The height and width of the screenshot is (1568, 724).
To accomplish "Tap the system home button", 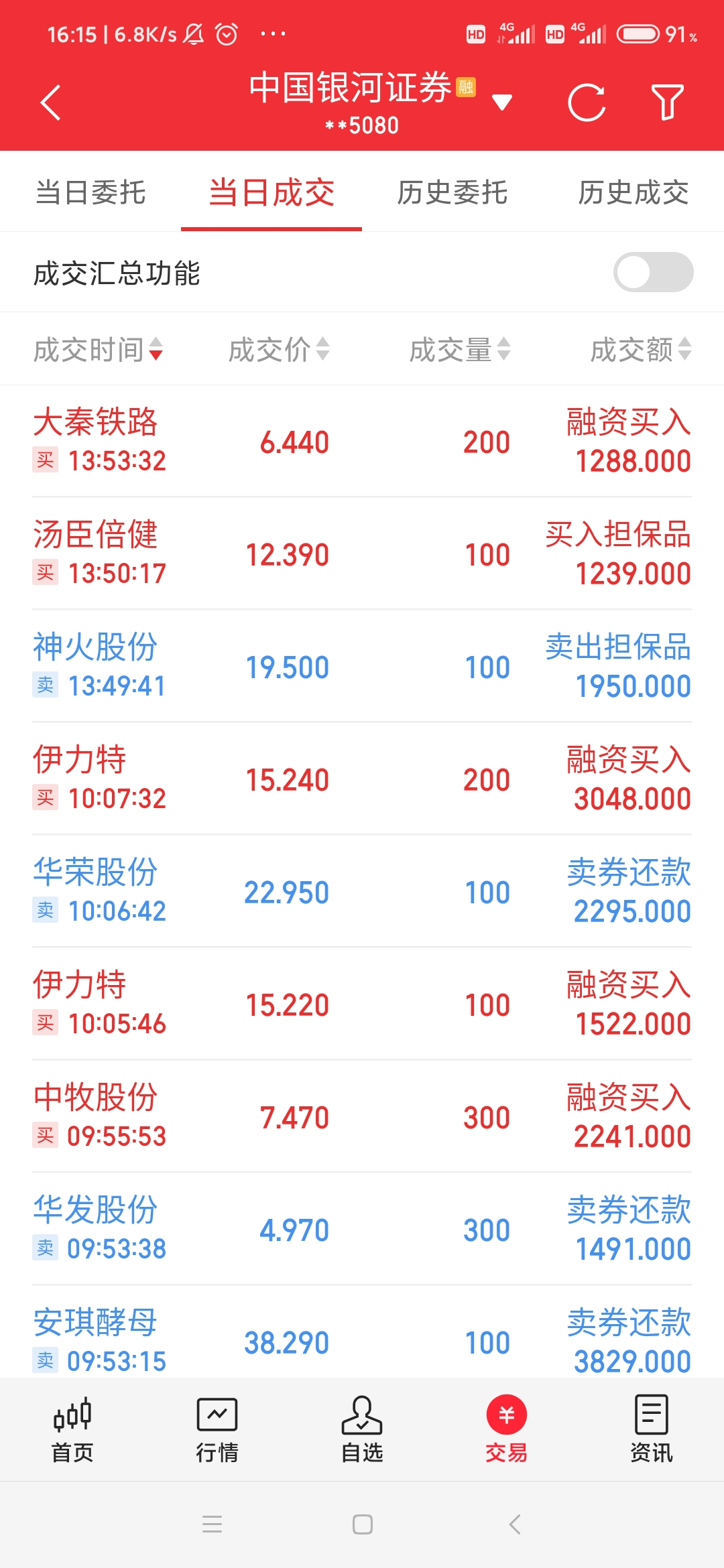I will point(362,1524).
